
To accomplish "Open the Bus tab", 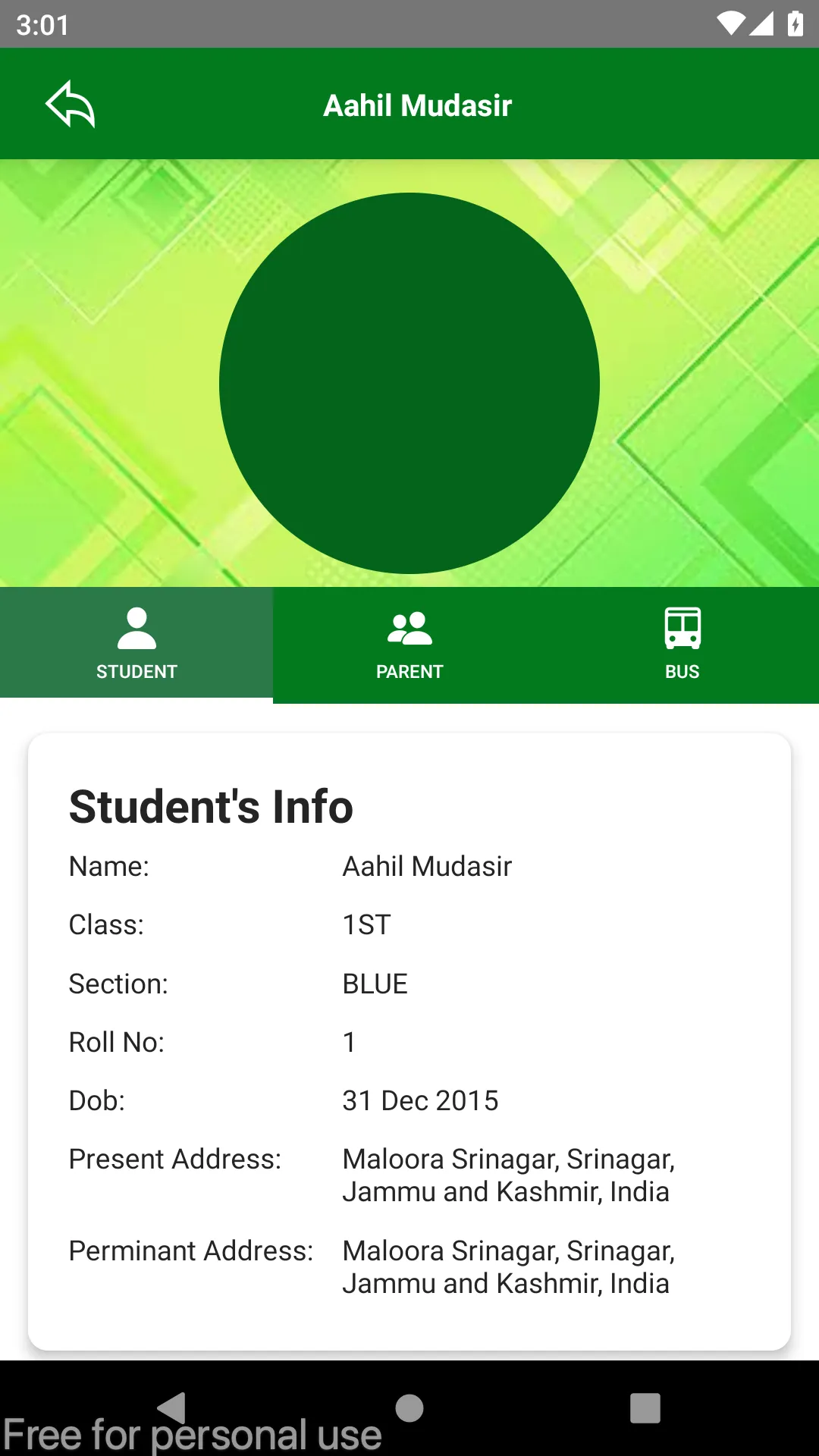I will (682, 644).
